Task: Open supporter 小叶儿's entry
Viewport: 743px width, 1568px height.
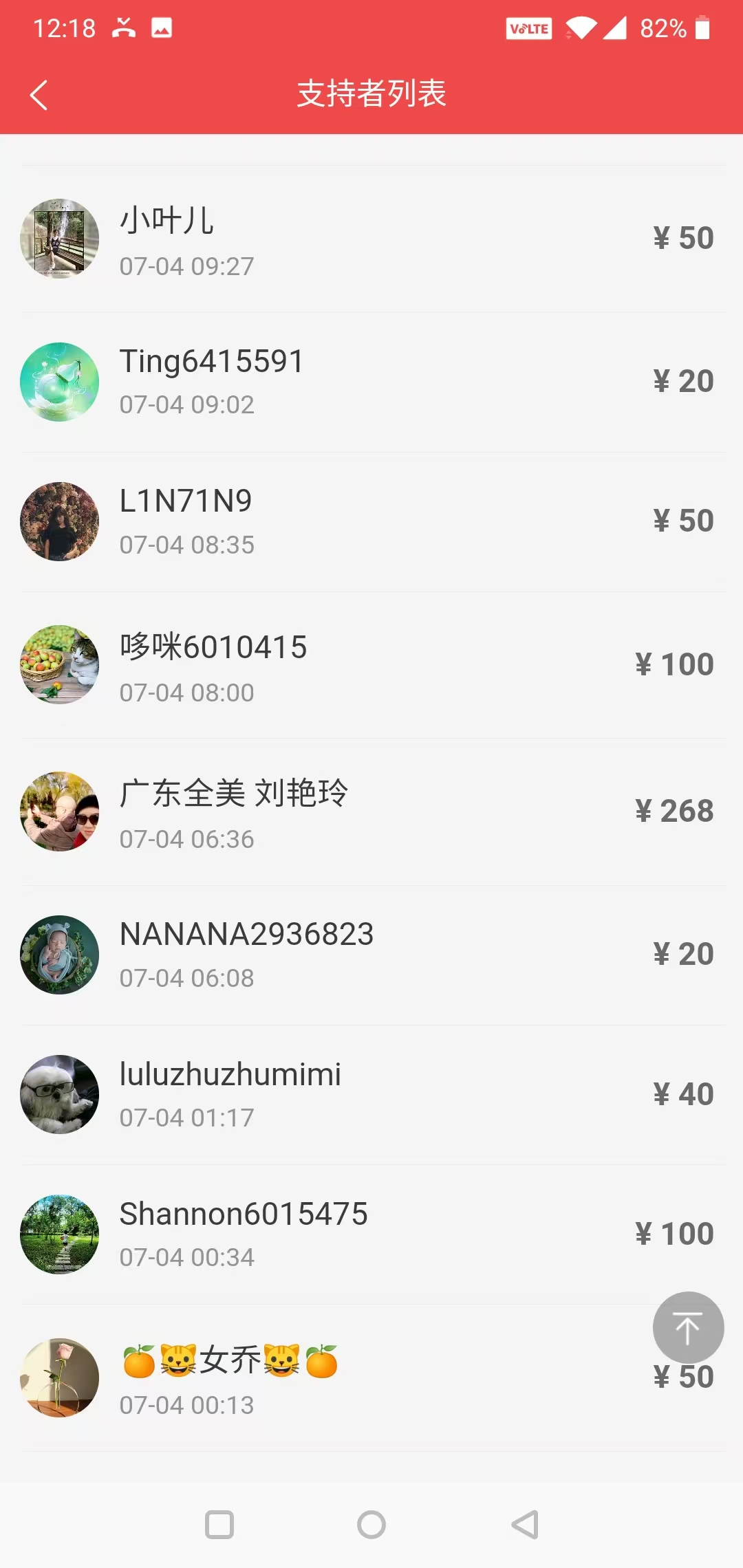Action: tap(371, 239)
